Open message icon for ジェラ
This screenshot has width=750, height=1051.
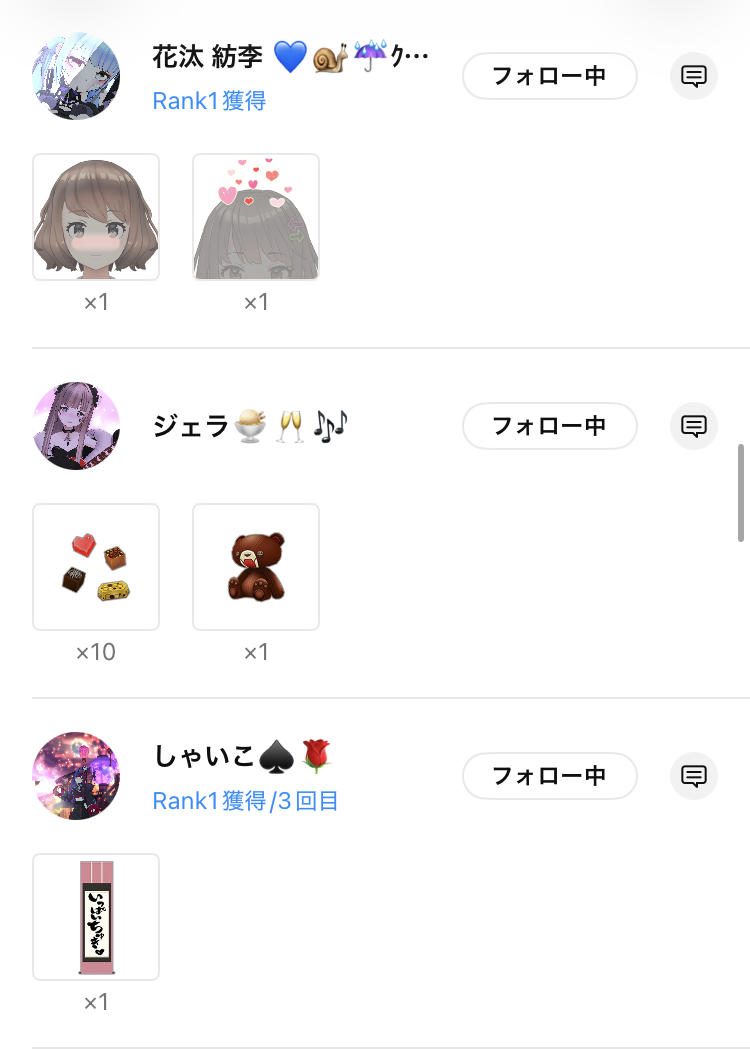click(x=694, y=426)
